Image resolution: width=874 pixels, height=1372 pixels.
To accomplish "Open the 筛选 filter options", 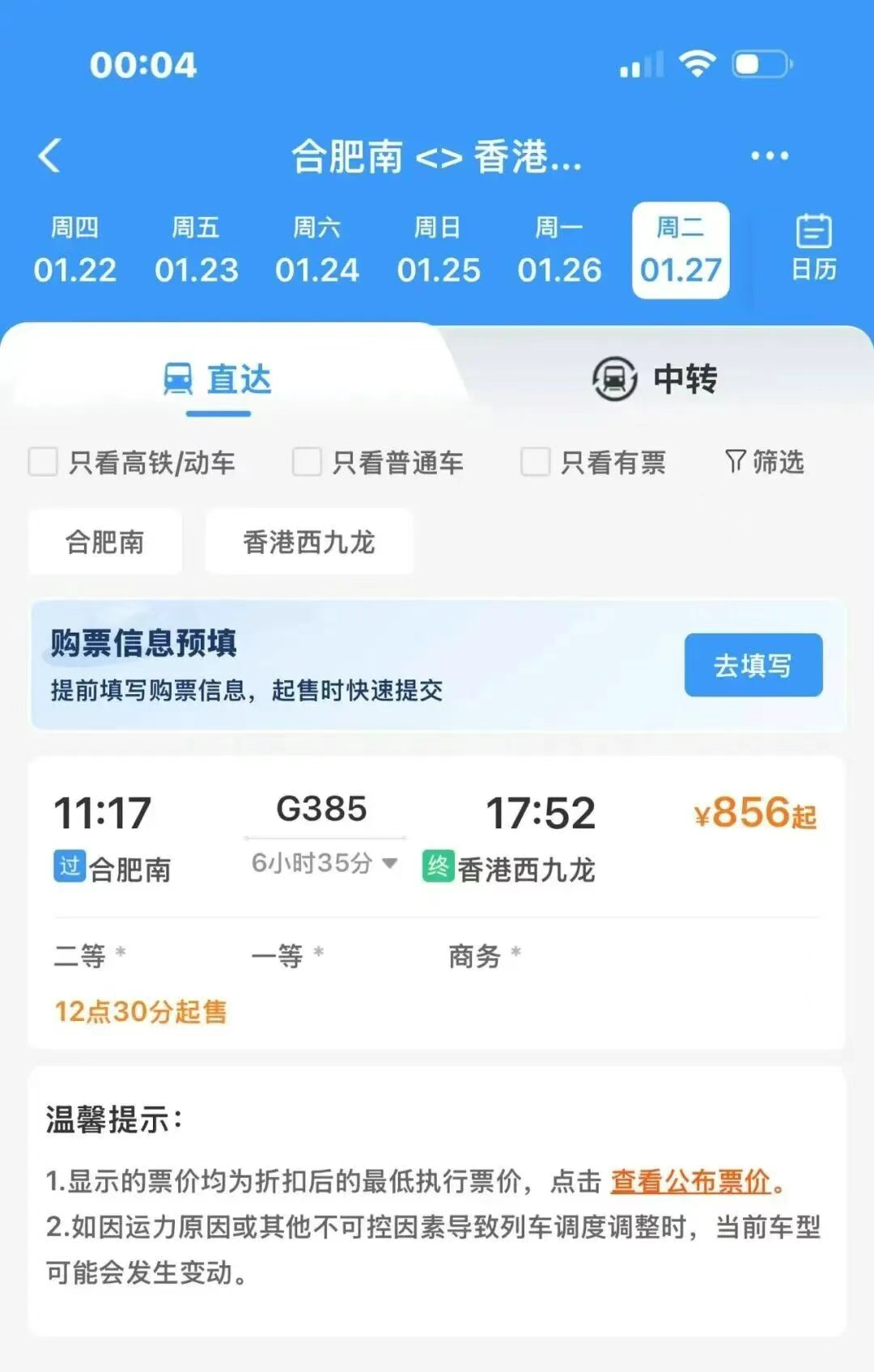I will tap(764, 462).
